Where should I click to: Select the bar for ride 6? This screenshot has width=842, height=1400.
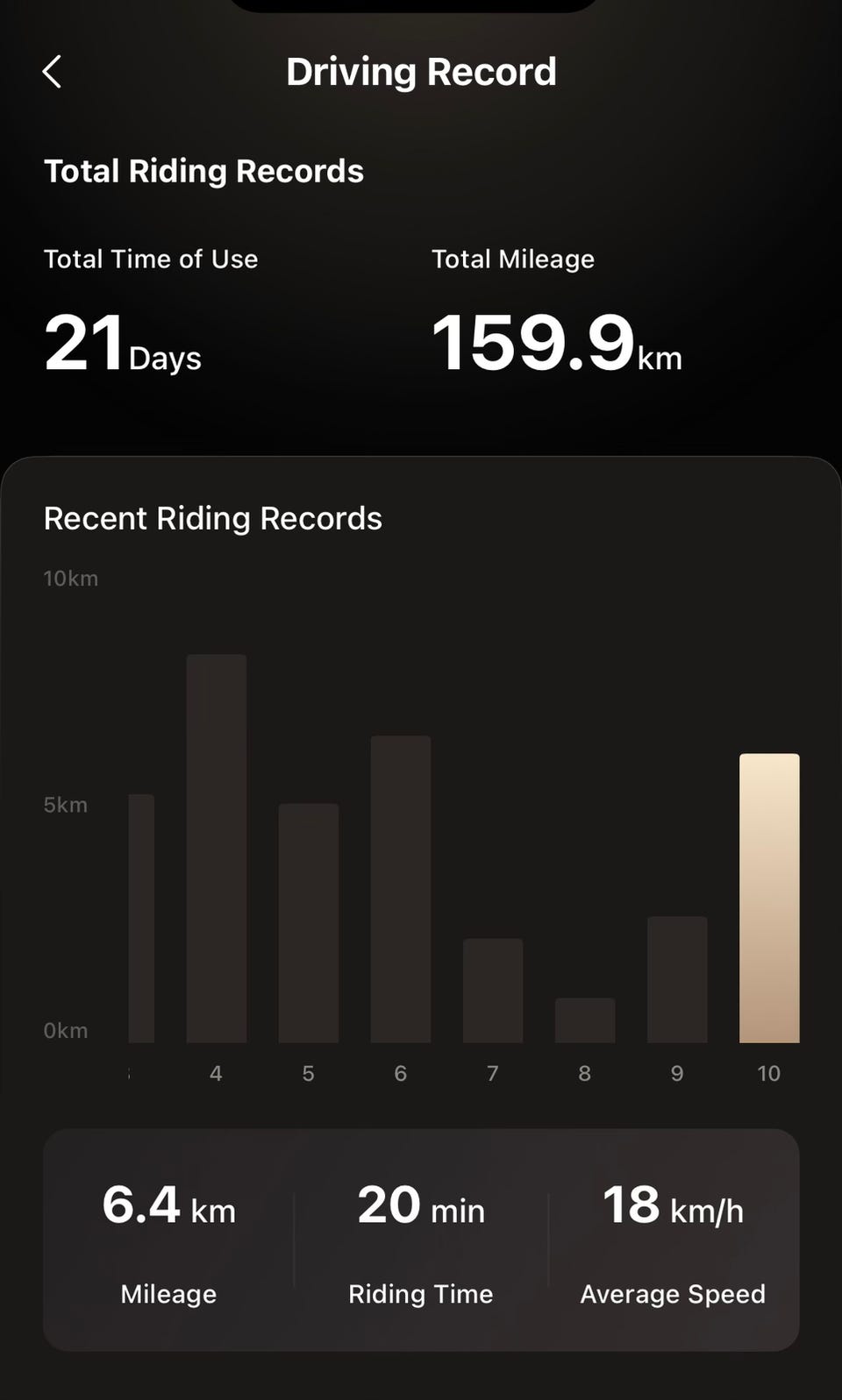pos(401,889)
